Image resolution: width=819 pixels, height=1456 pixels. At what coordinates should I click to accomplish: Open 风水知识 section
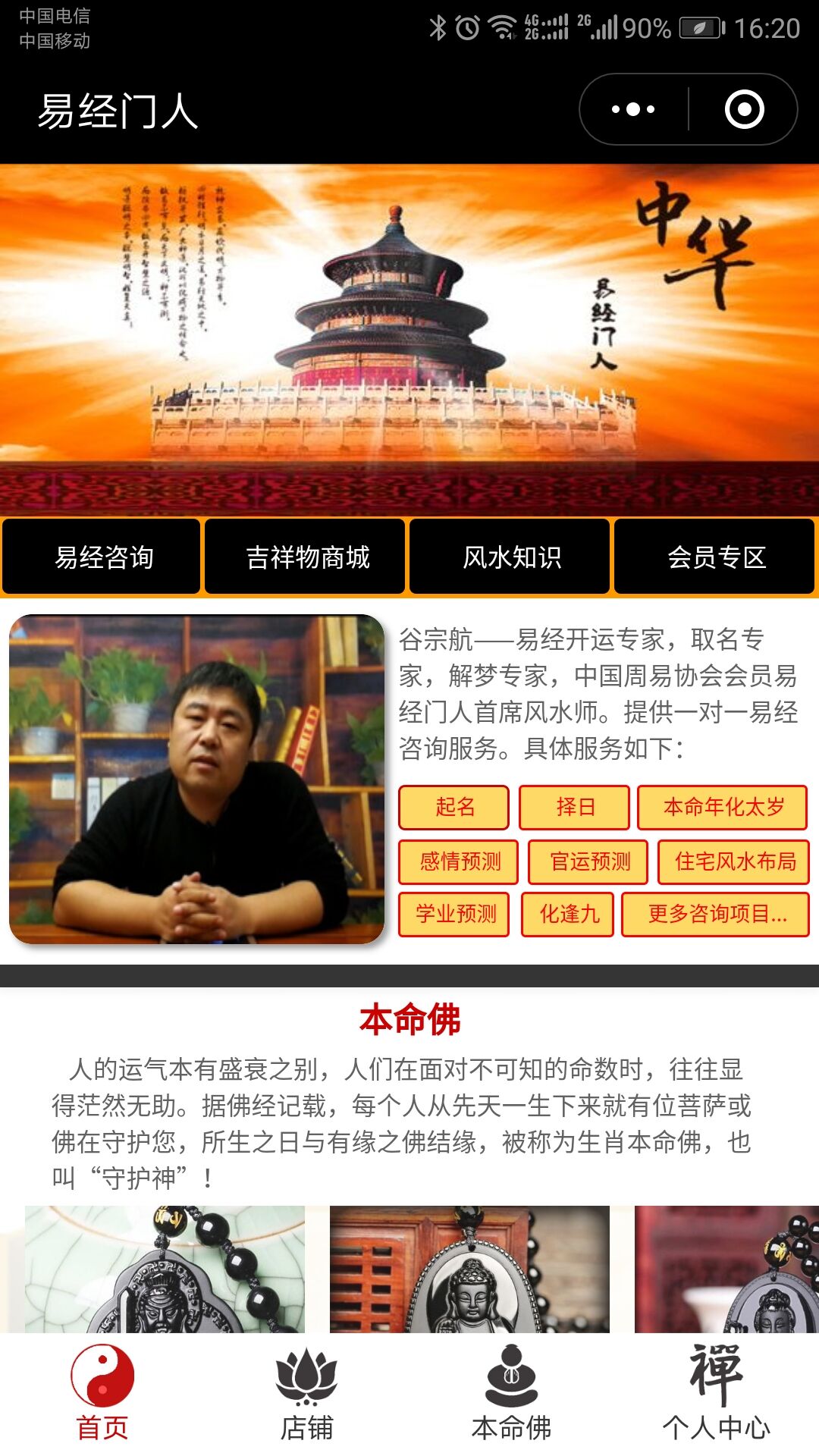pyautogui.click(x=510, y=557)
